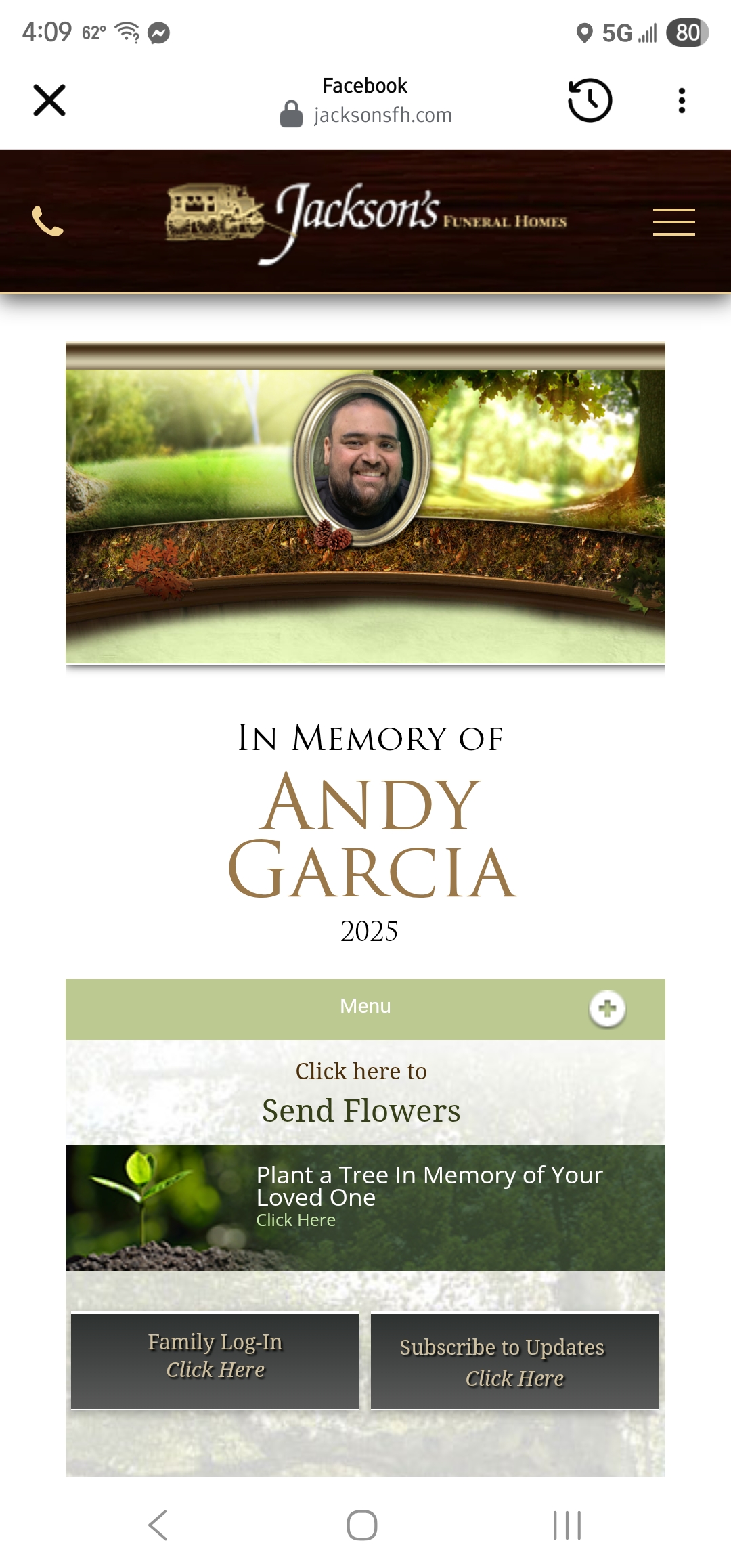Open the browser history clock icon
The image size is (731, 1568).
(590, 100)
